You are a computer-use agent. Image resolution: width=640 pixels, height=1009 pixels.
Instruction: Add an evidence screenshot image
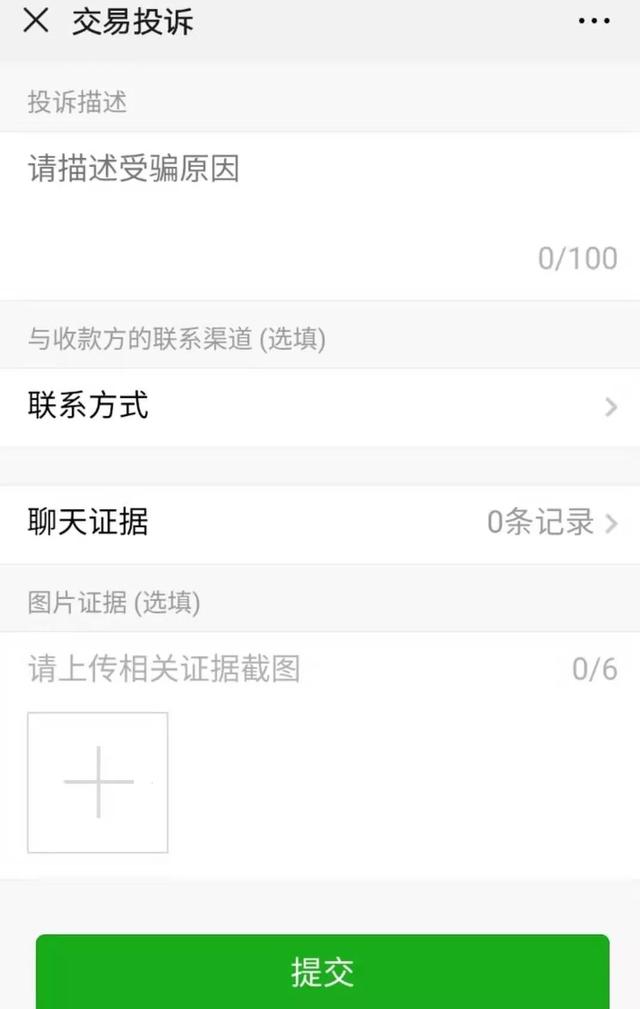[98, 782]
